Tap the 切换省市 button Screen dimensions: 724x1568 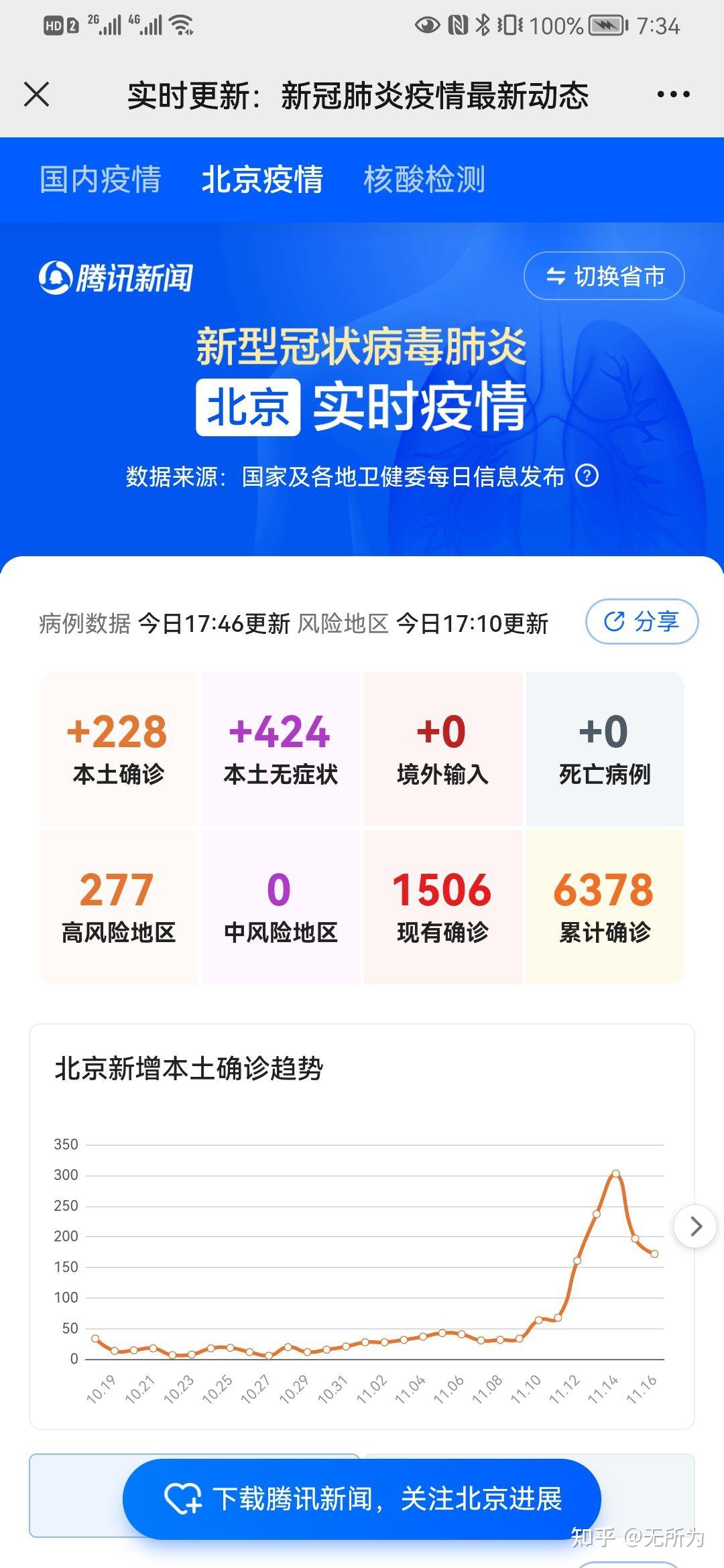pos(604,276)
